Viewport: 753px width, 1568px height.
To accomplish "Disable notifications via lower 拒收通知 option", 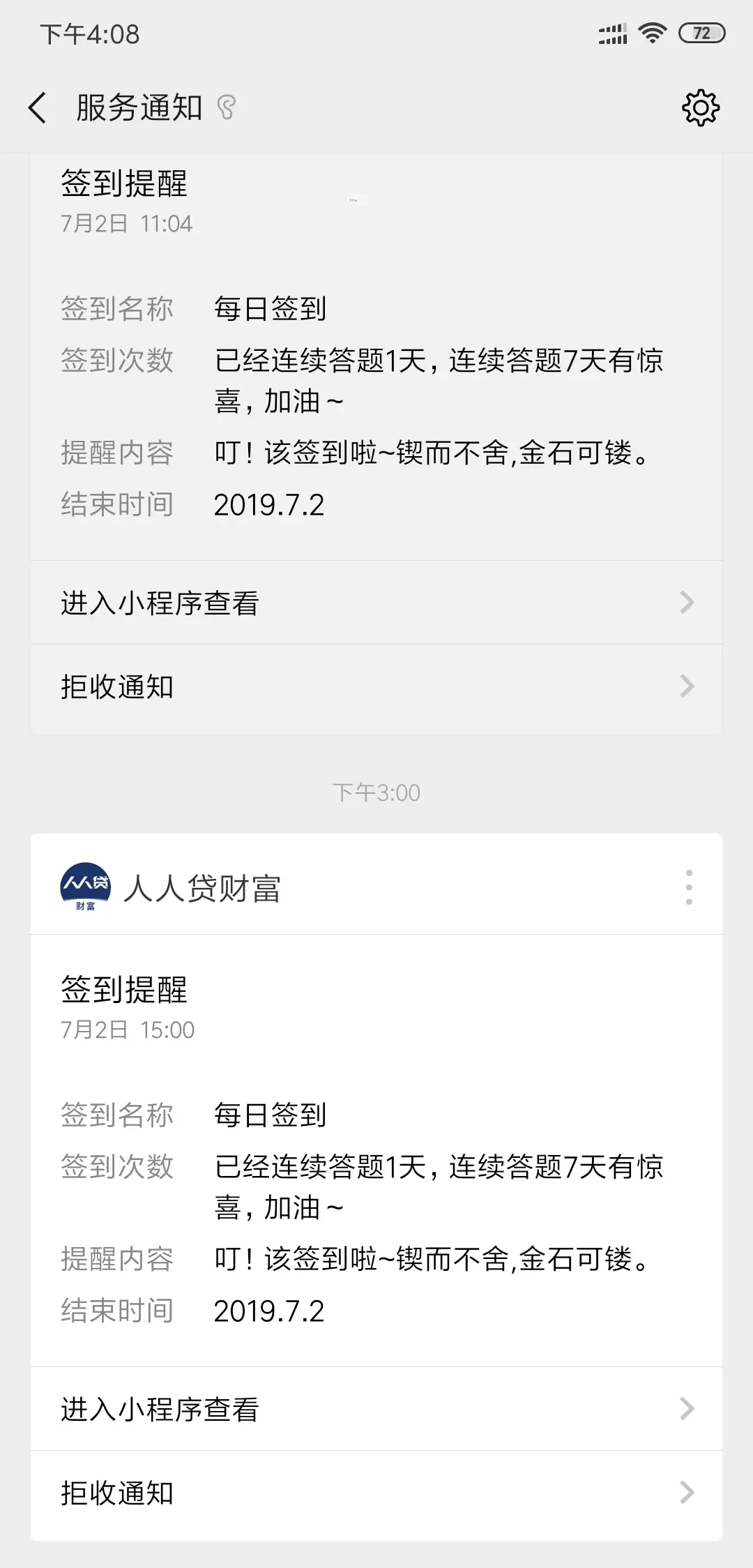I will tap(116, 1493).
